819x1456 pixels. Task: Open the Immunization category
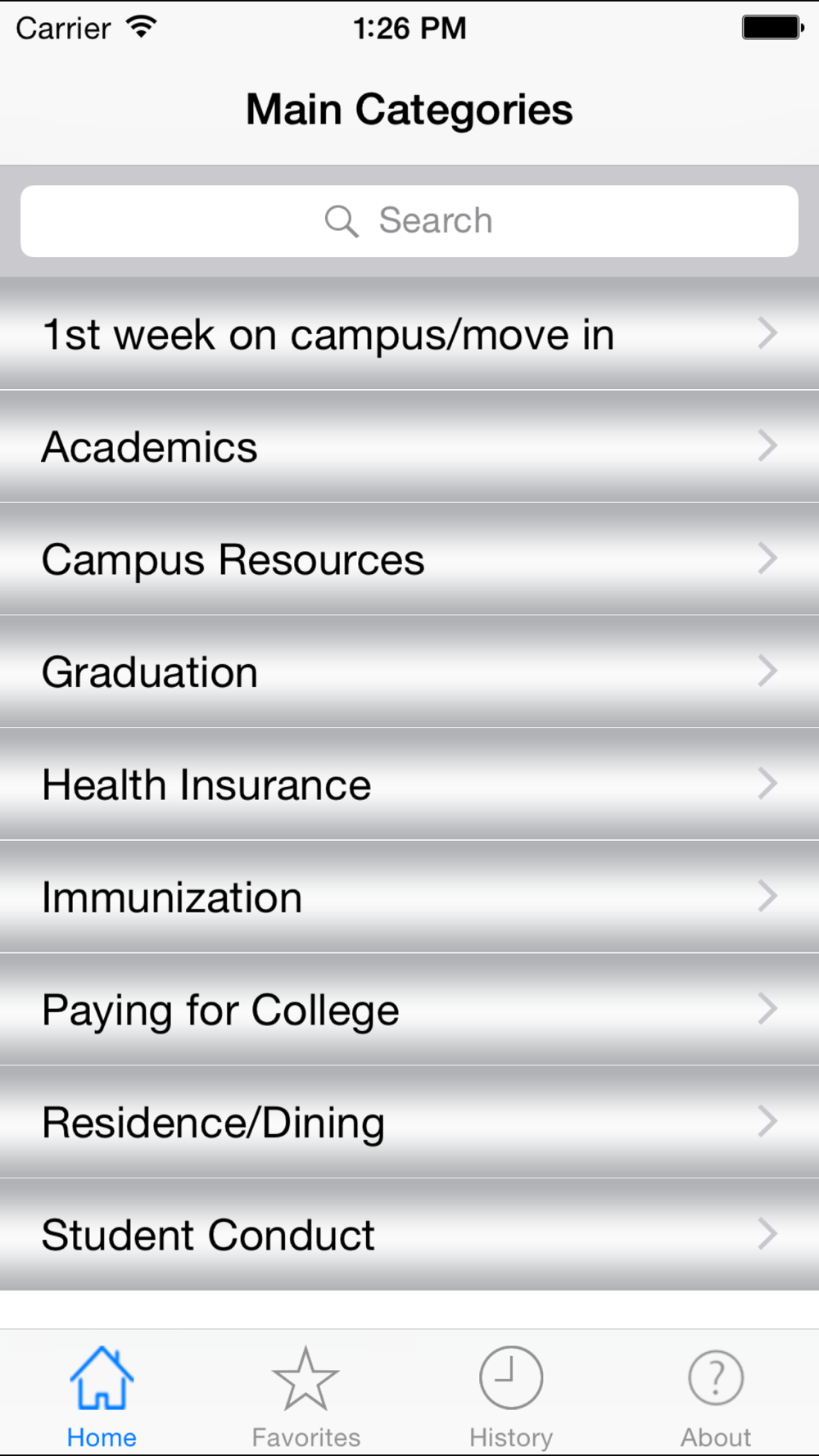point(409,898)
